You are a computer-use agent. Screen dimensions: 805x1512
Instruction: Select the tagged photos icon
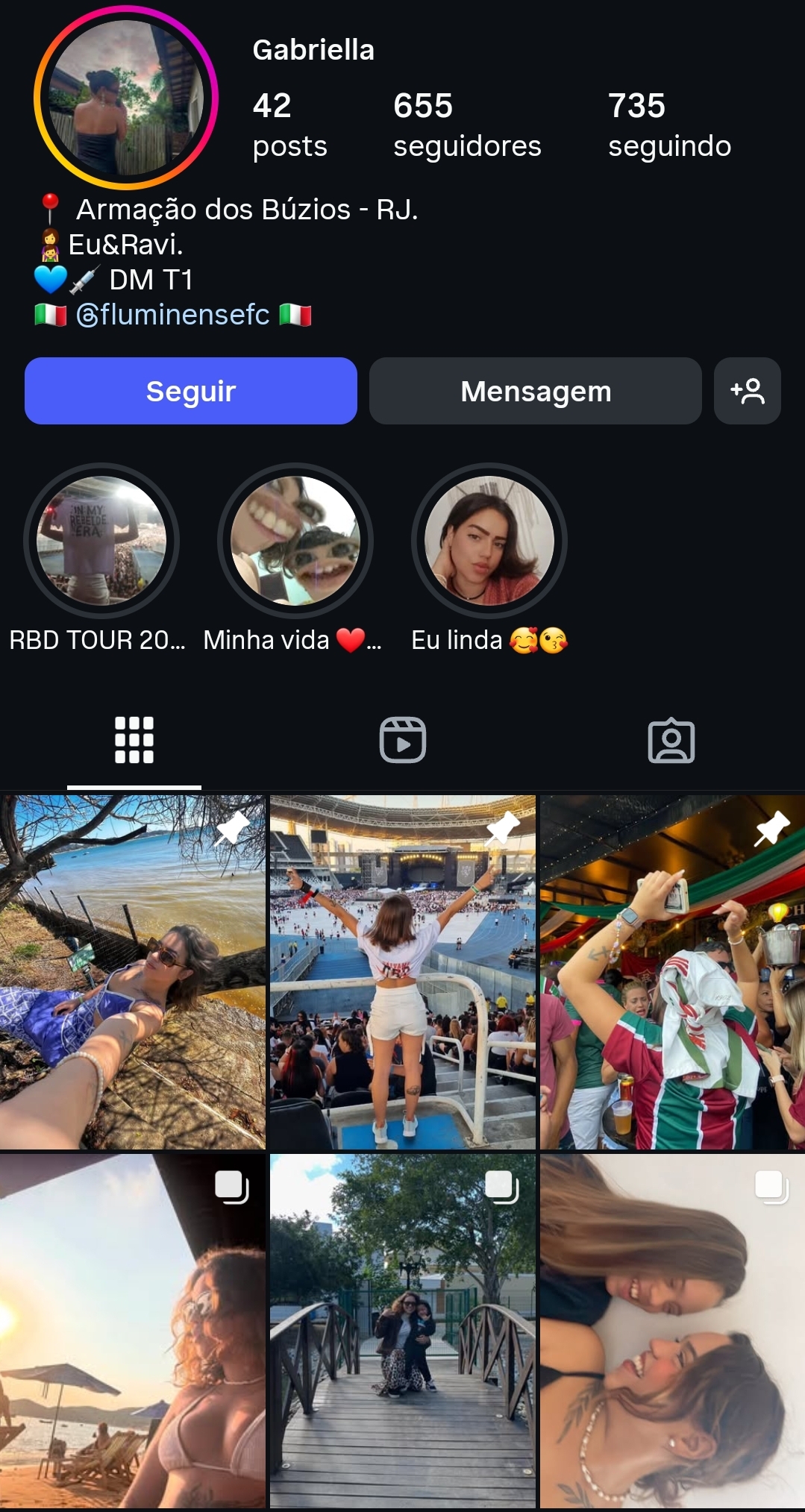click(671, 739)
